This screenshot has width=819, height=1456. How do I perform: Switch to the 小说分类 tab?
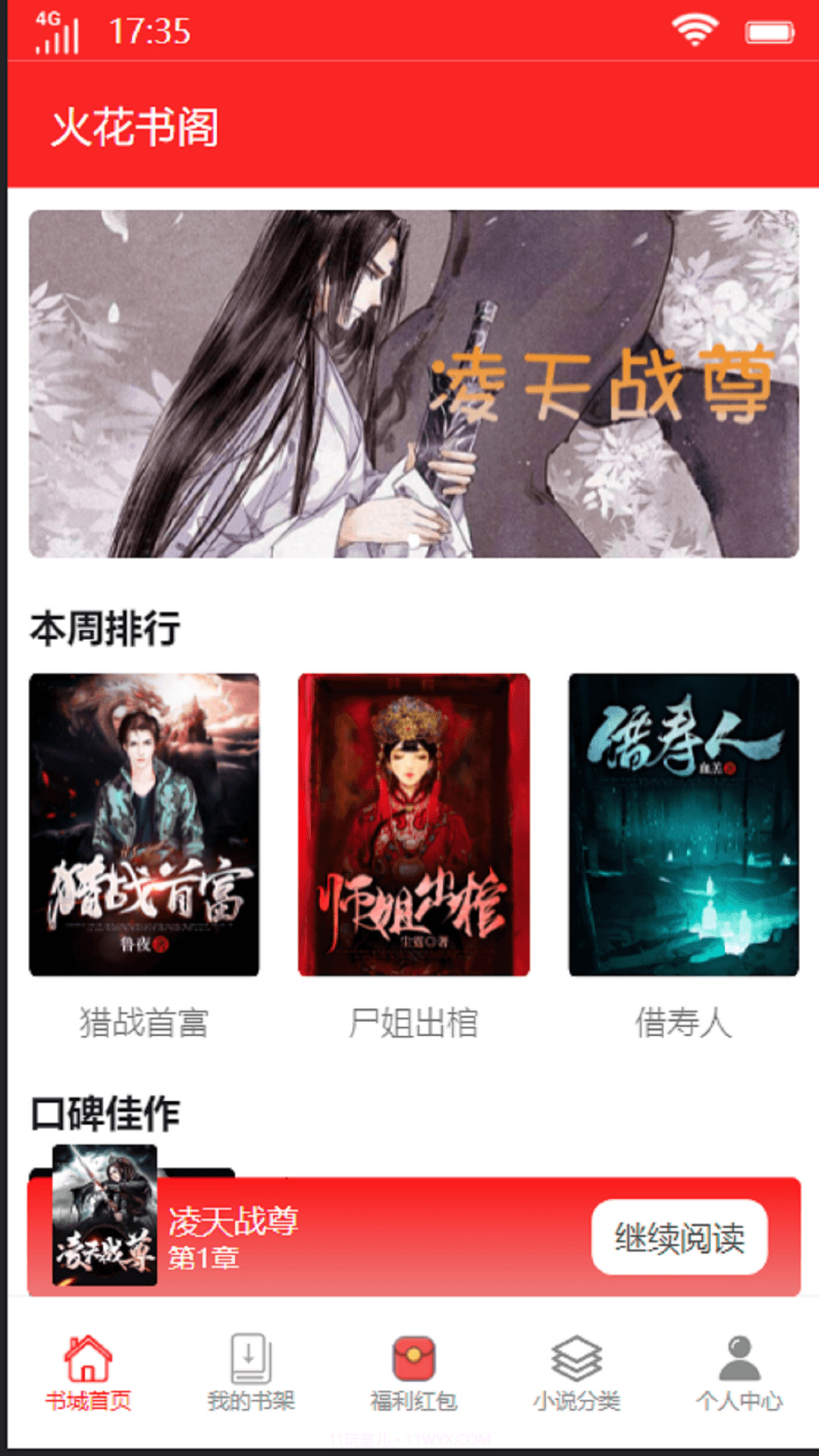(576, 1373)
